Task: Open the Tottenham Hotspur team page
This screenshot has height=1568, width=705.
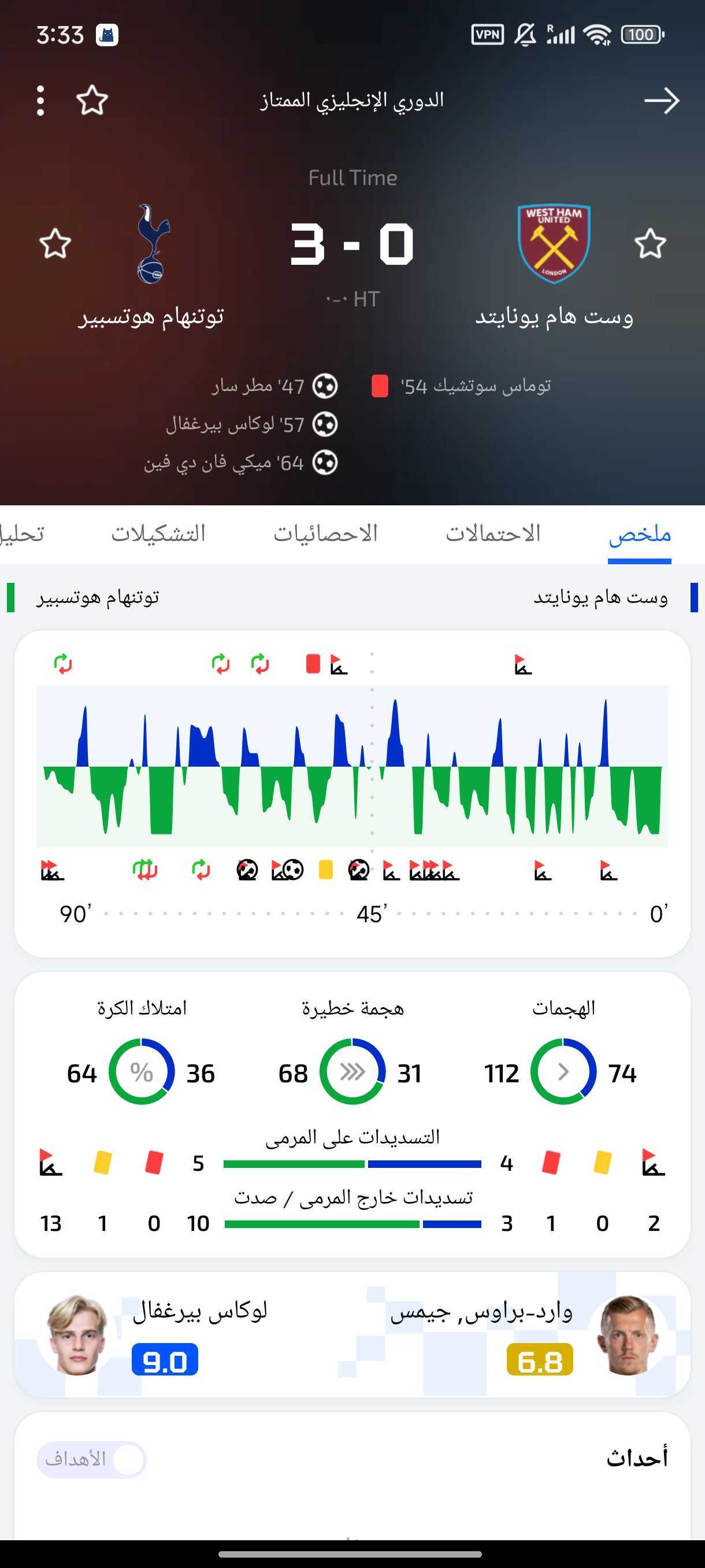Action: [x=152, y=245]
